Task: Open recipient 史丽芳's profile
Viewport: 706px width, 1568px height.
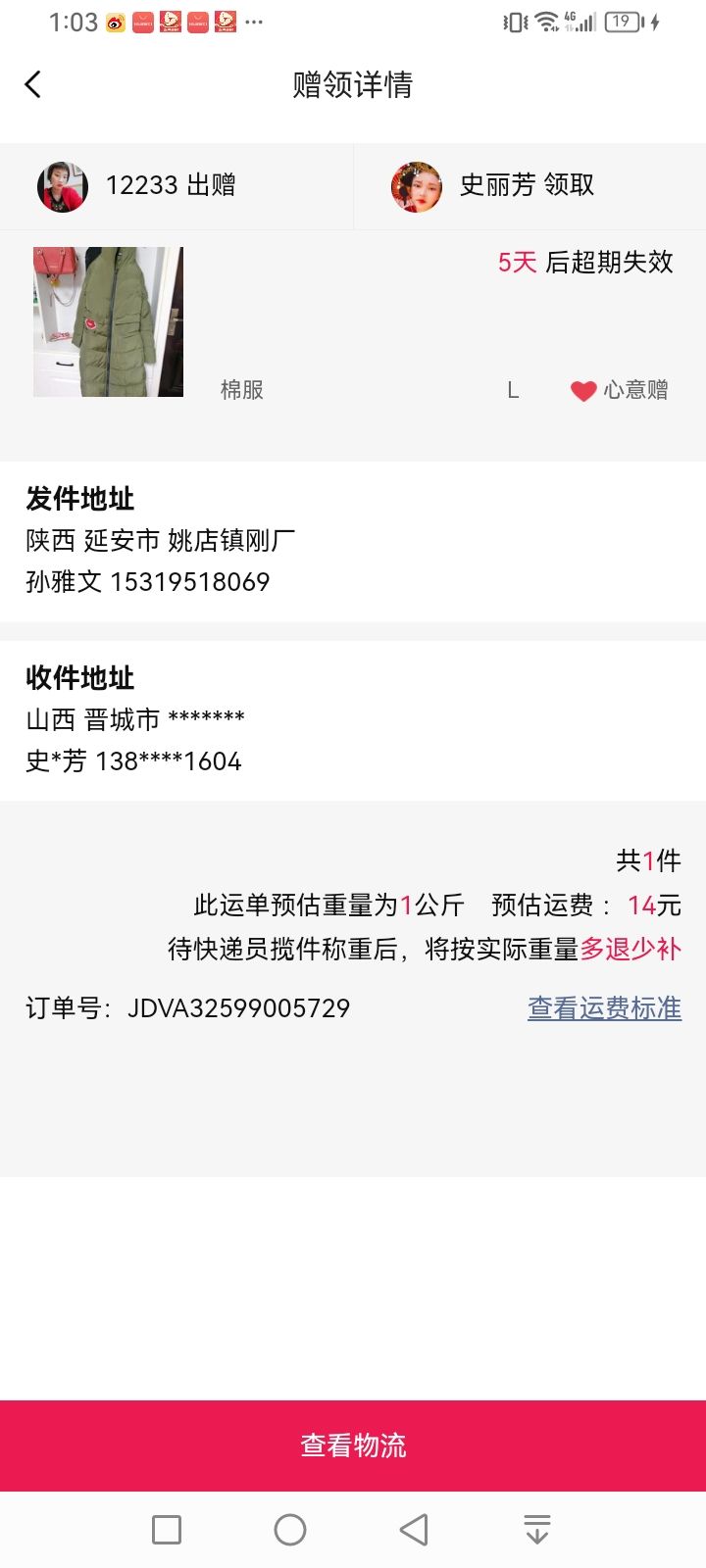Action: click(416, 186)
